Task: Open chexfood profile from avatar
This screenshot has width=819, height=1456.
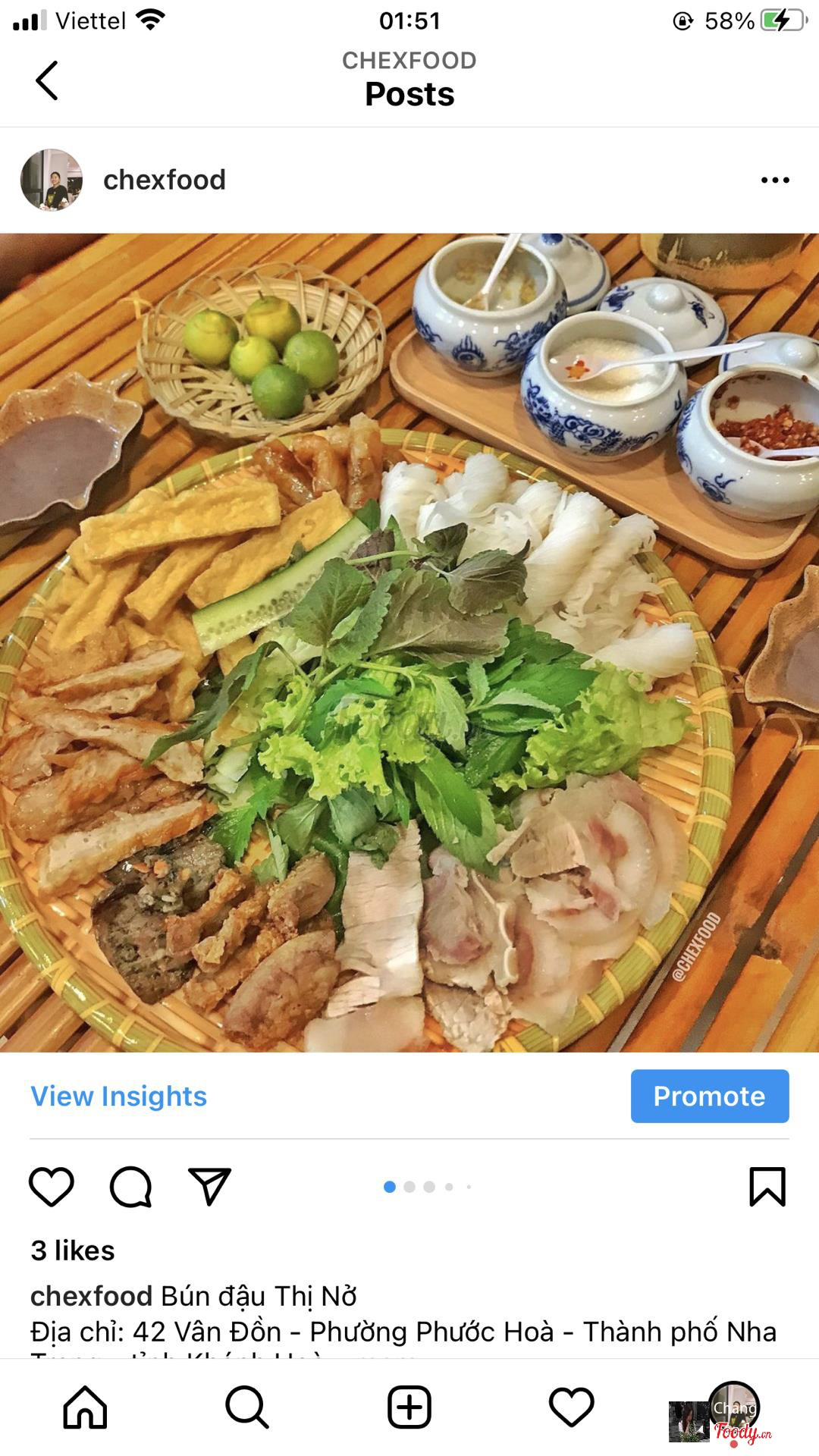Action: pos(52,180)
